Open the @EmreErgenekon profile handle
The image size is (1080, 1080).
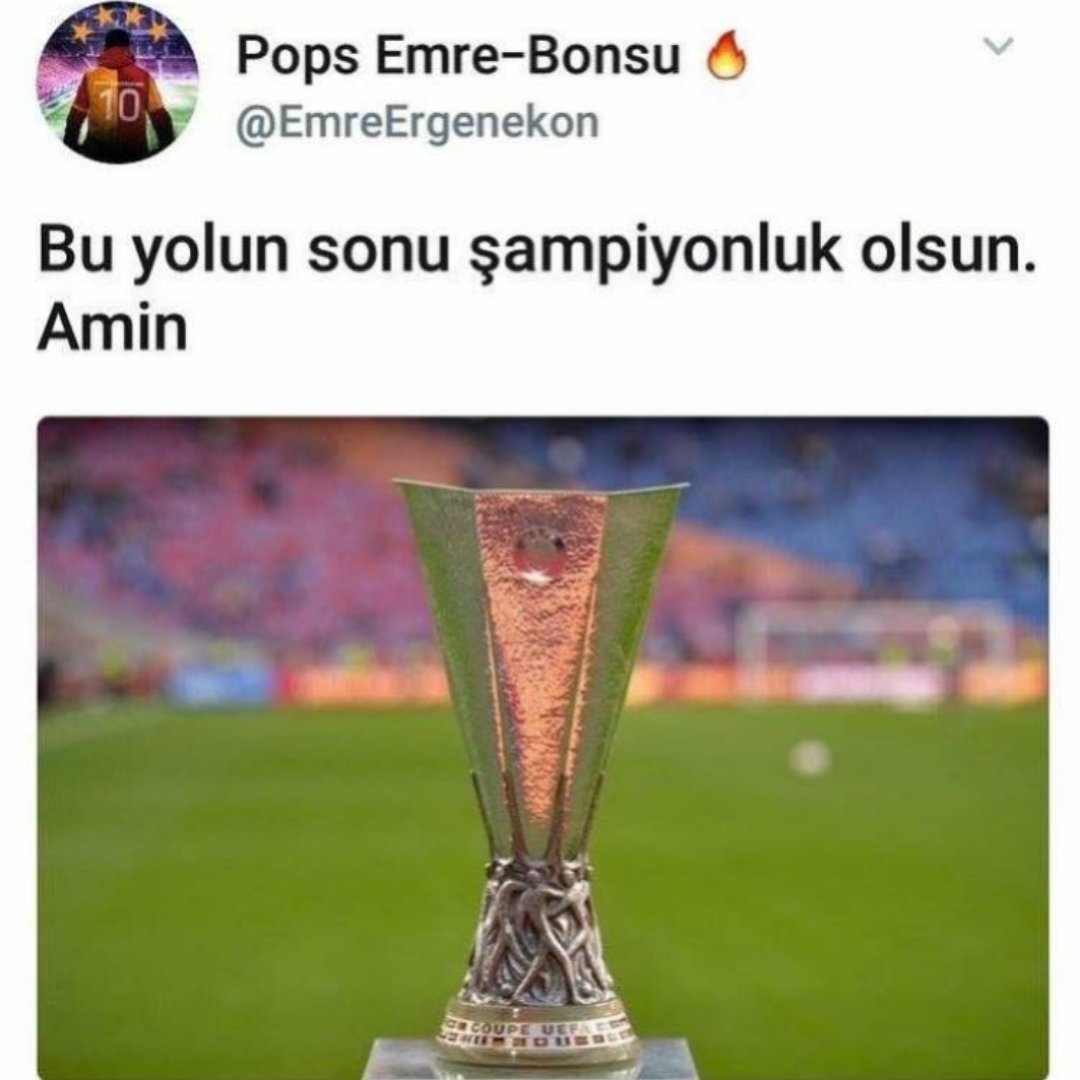click(417, 124)
